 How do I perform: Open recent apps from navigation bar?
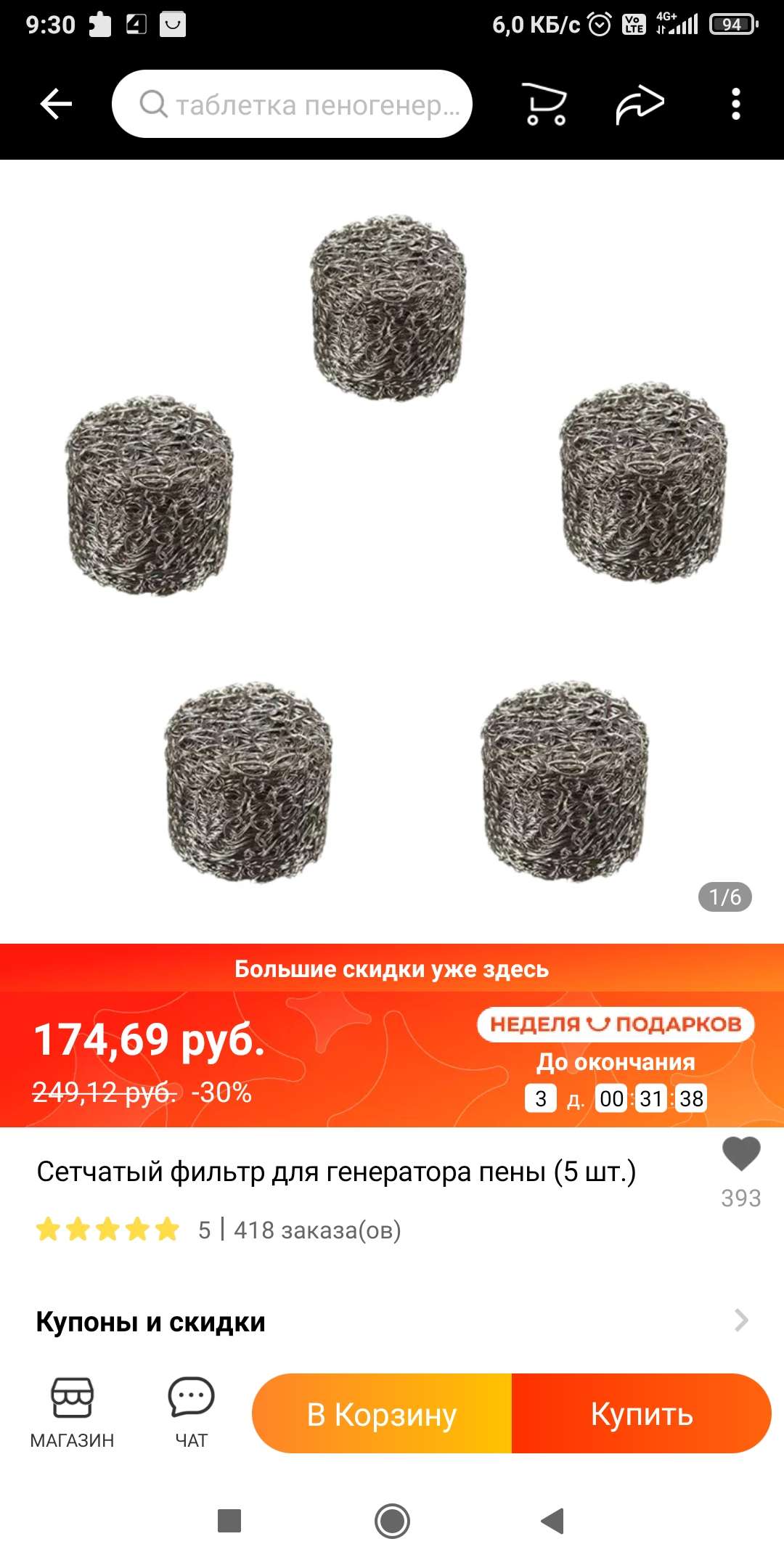pyautogui.click(x=229, y=1520)
